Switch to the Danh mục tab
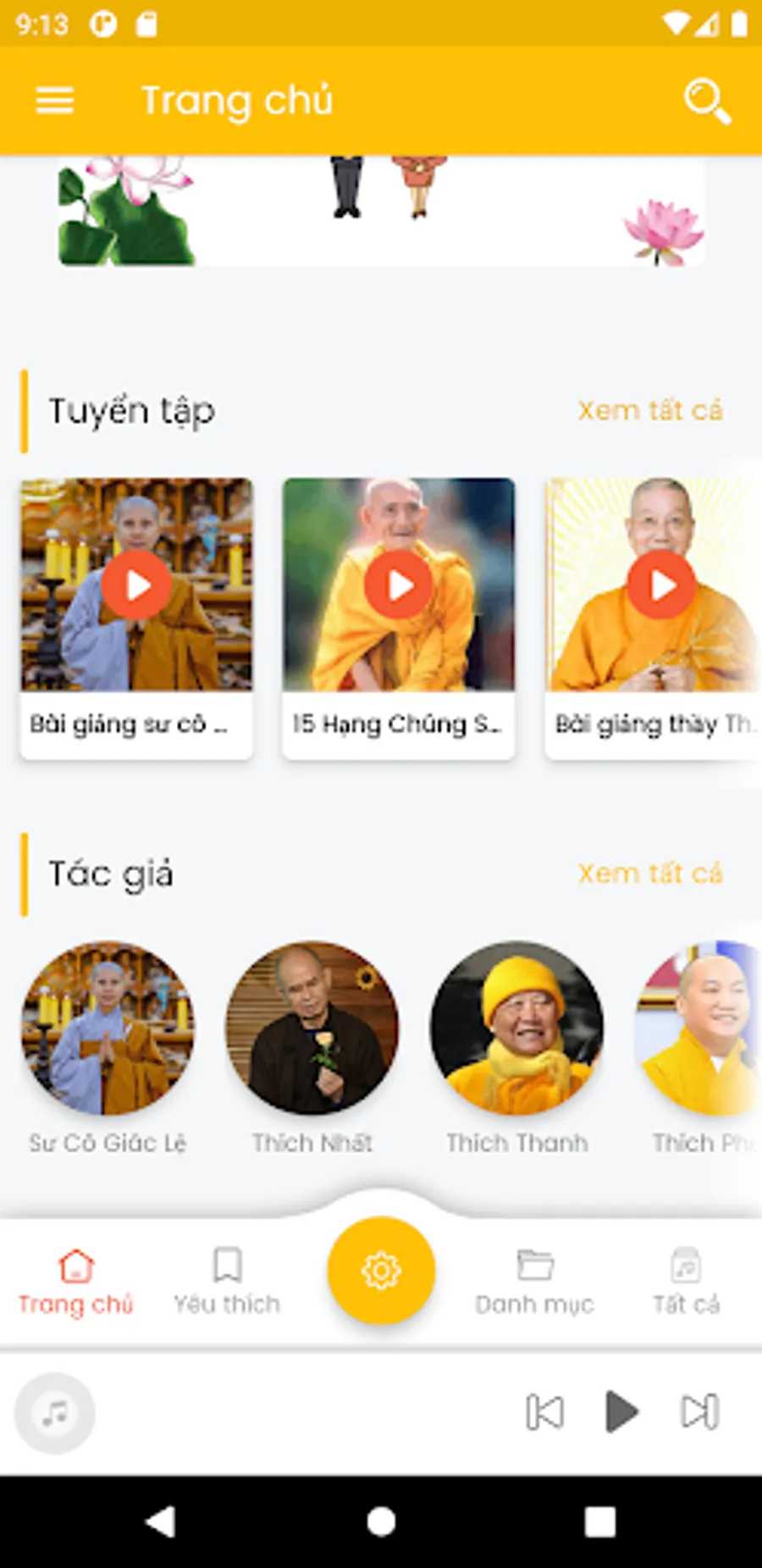This screenshot has width=762, height=1568. 534,1282
